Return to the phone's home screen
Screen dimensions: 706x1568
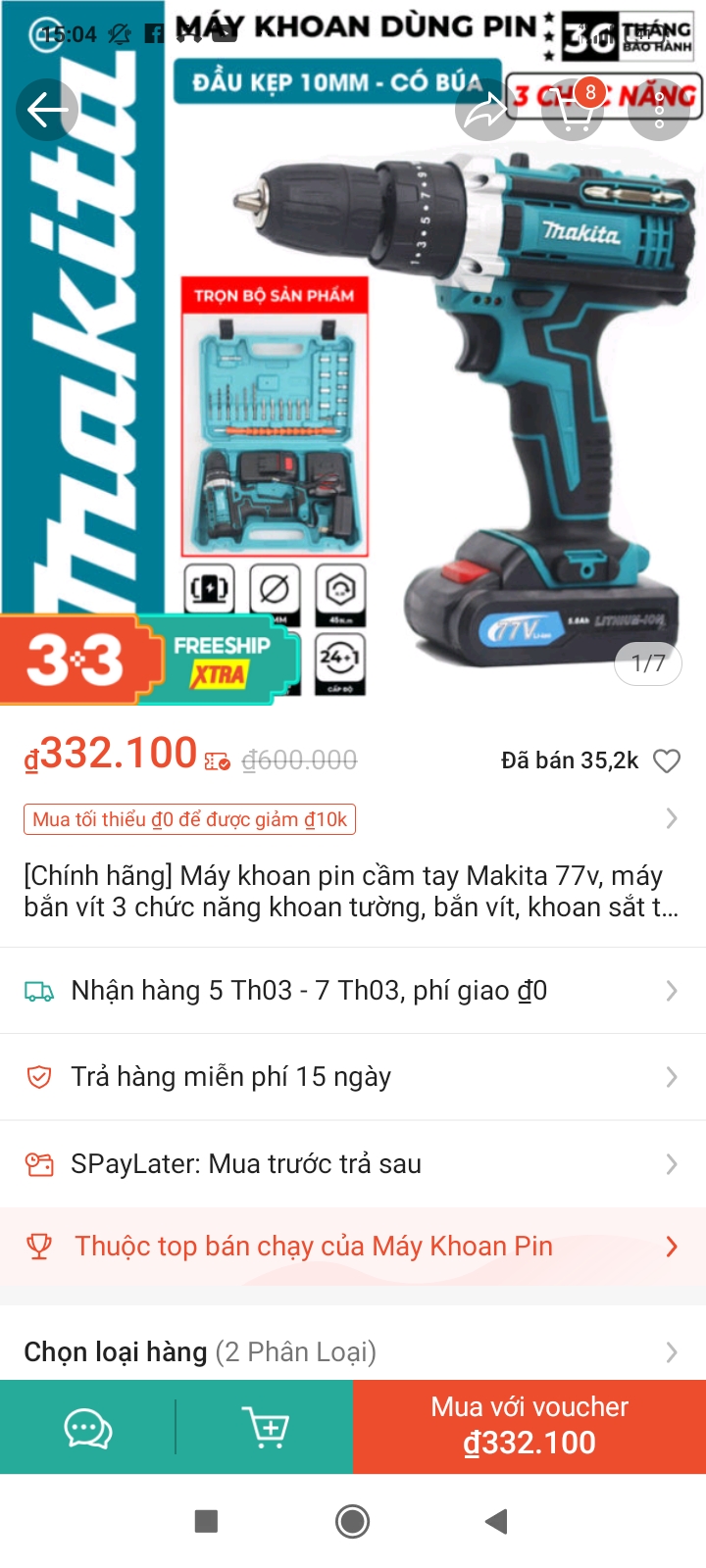click(352, 1521)
